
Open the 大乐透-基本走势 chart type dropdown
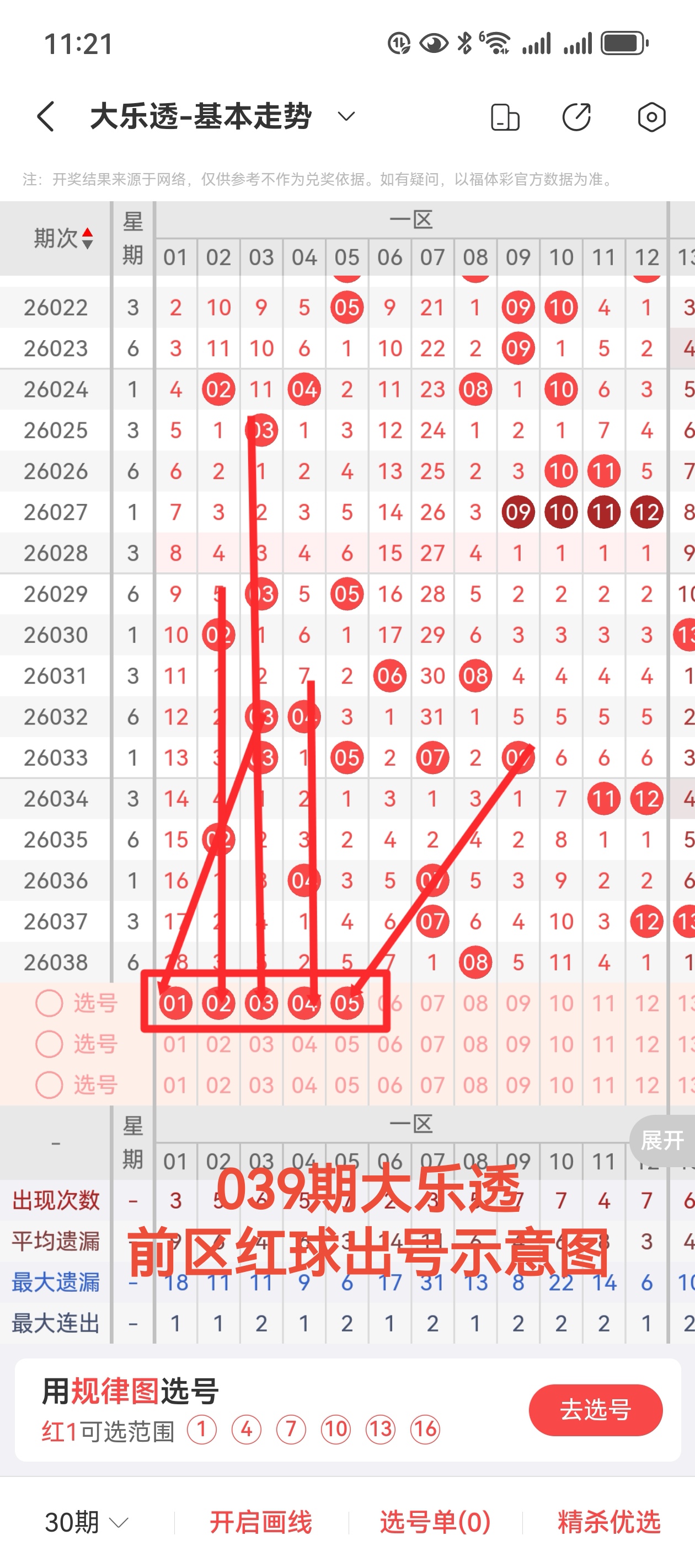(346, 116)
